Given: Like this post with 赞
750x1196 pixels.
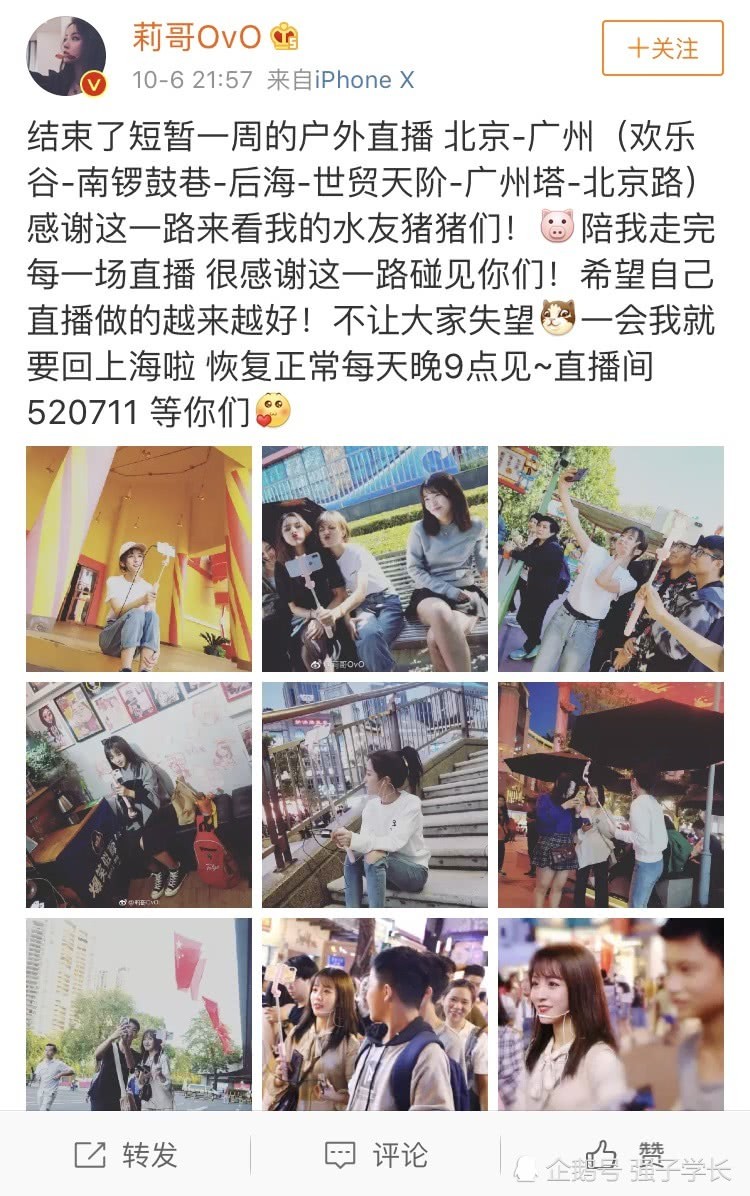Looking at the screenshot, I should tap(624, 1153).
